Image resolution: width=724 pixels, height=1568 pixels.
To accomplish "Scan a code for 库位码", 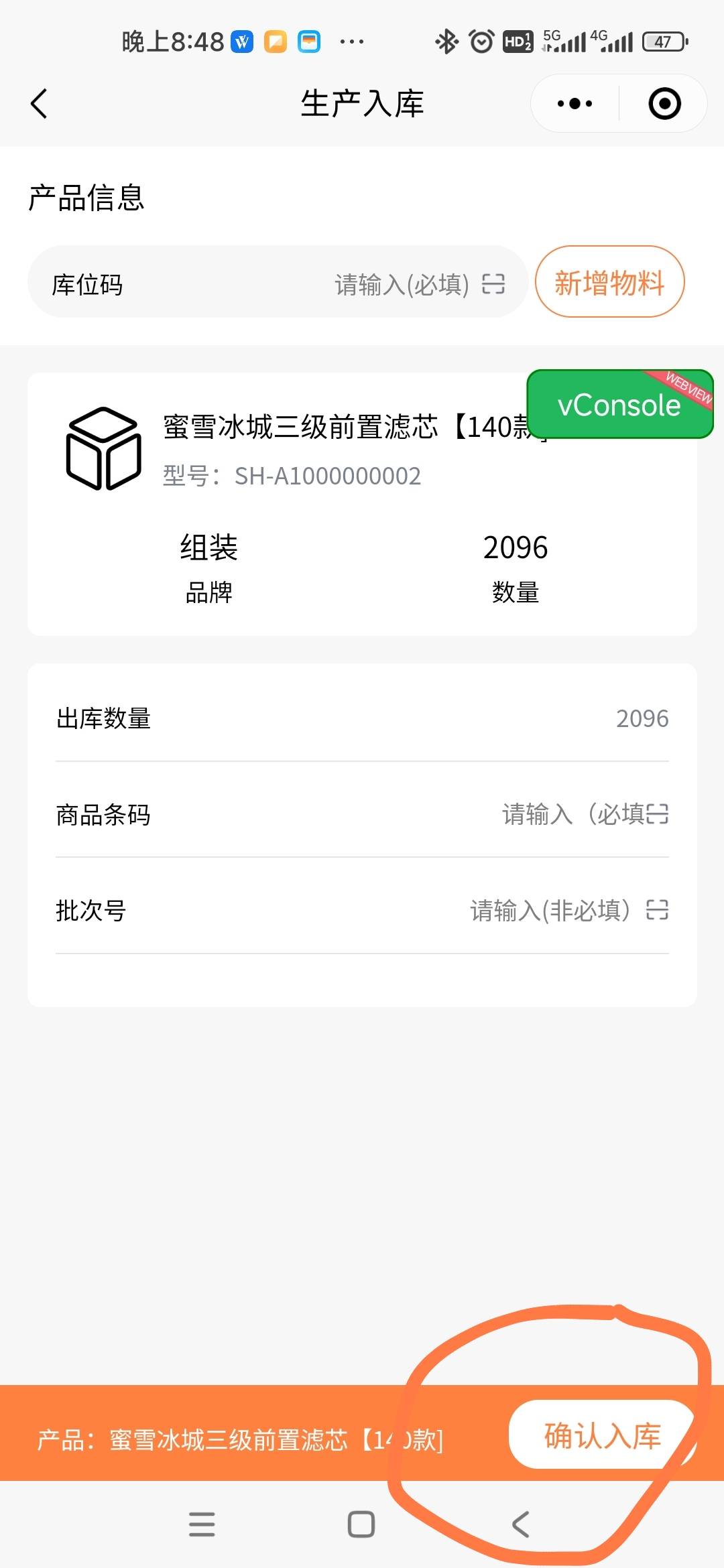I will (x=493, y=284).
